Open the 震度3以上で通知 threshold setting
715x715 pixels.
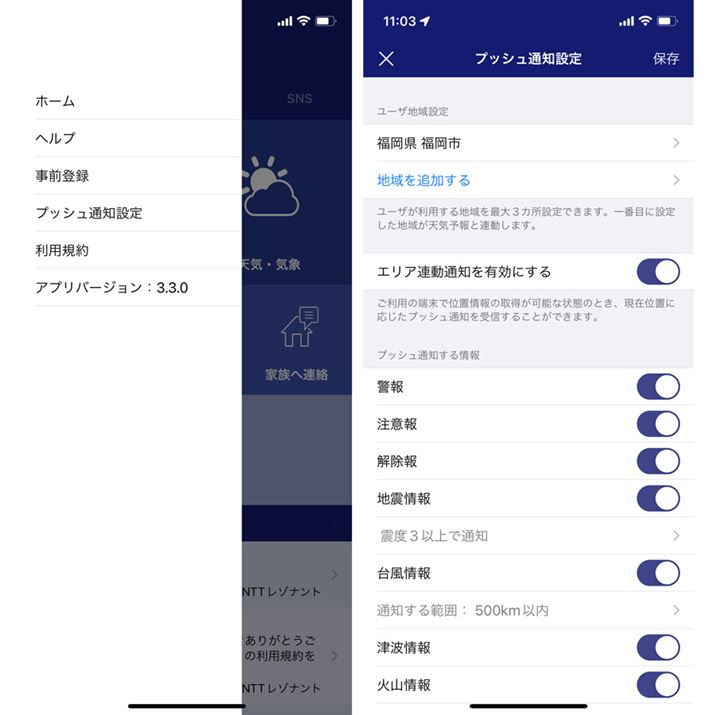click(528, 536)
